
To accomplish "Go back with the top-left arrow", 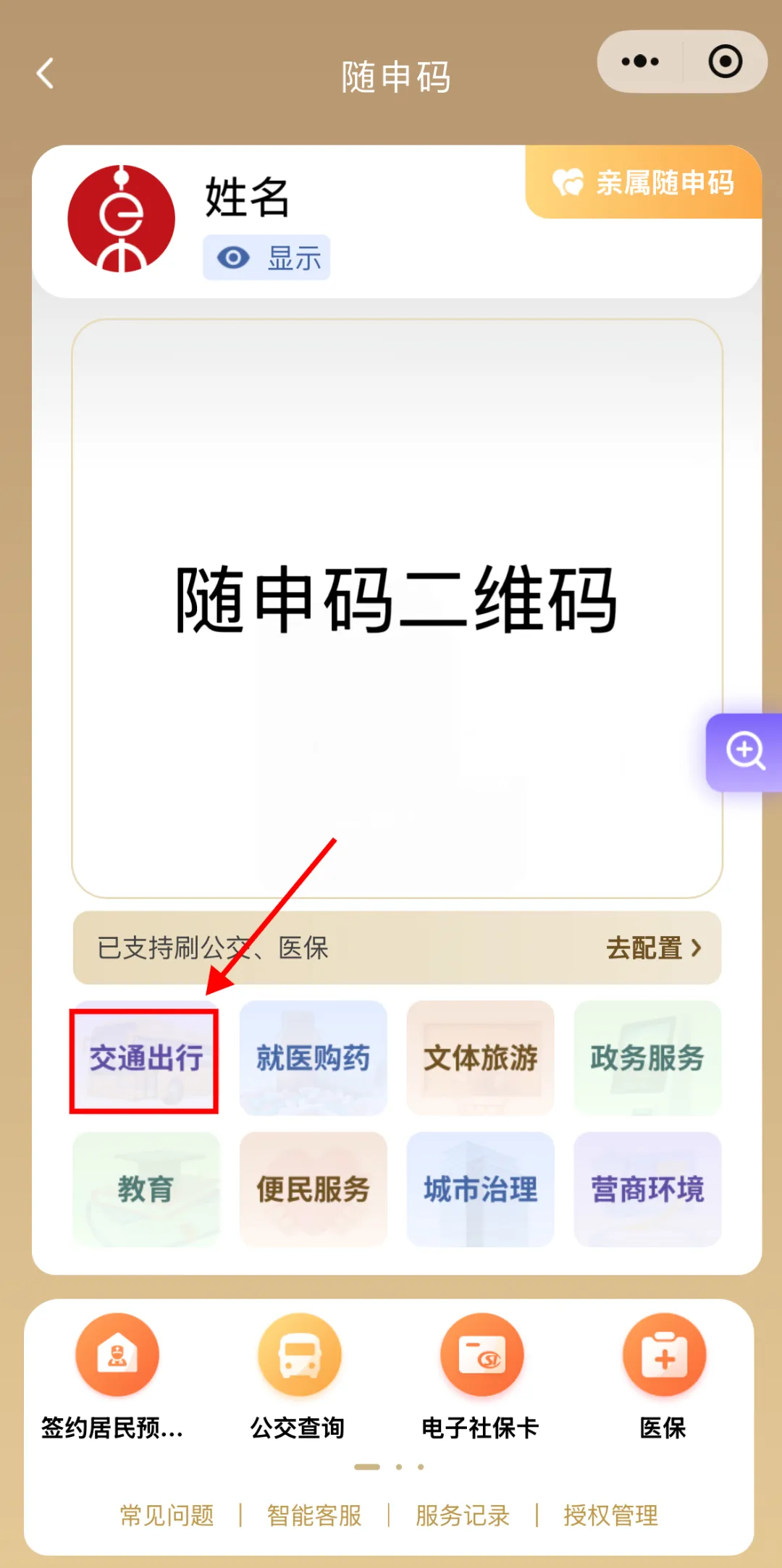I will coord(46,74).
